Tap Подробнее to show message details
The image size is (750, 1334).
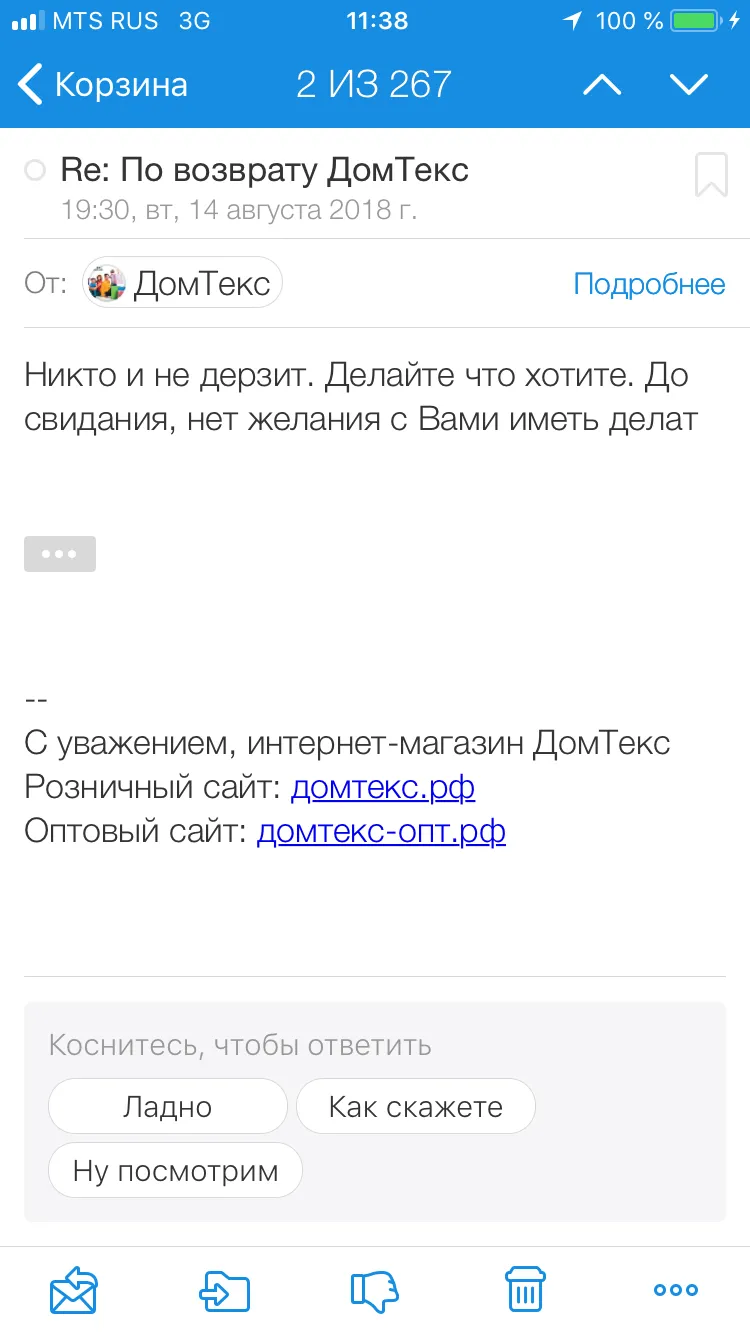pyautogui.click(x=649, y=284)
